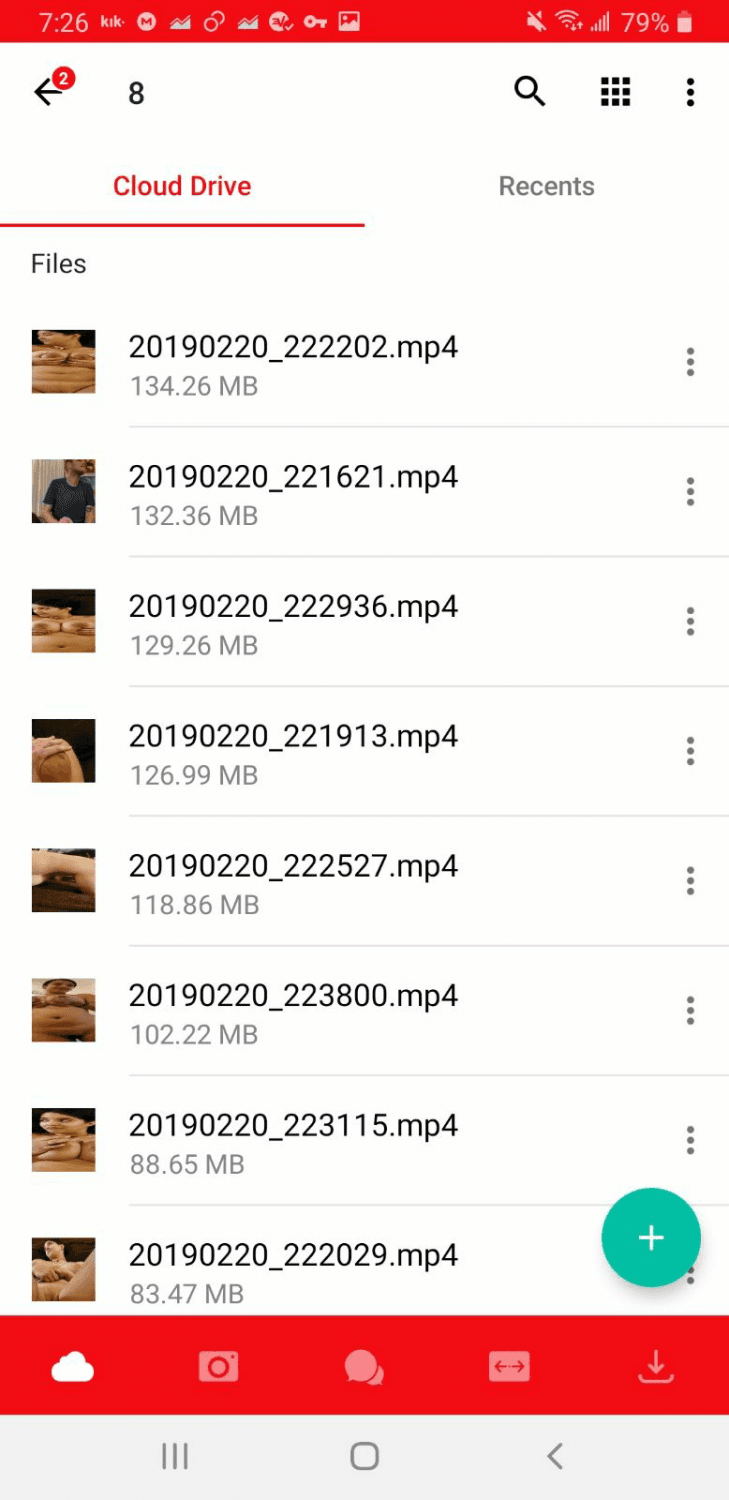Switch to the Recents tab
The width and height of the screenshot is (729, 1500).
coord(546,186)
